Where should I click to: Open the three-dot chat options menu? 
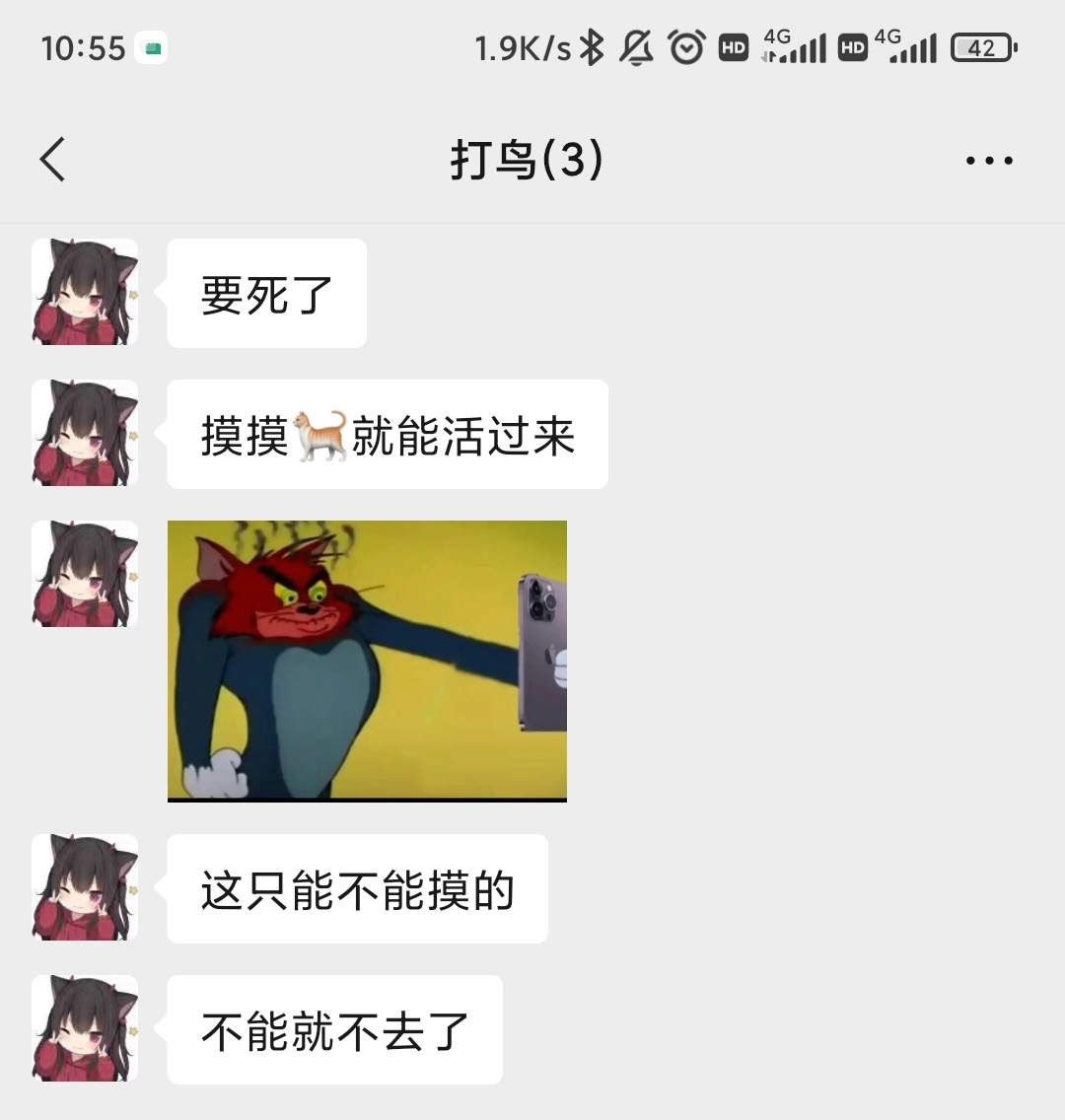[989, 161]
